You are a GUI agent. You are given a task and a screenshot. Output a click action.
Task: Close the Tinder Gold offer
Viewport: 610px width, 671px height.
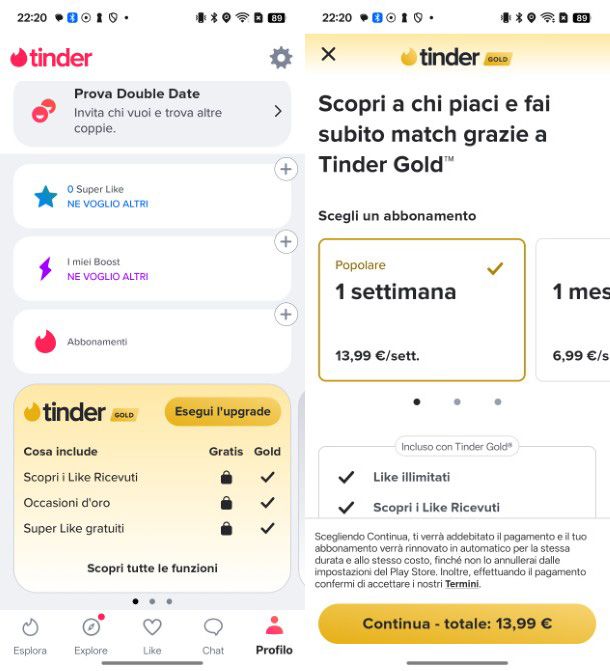(x=328, y=54)
